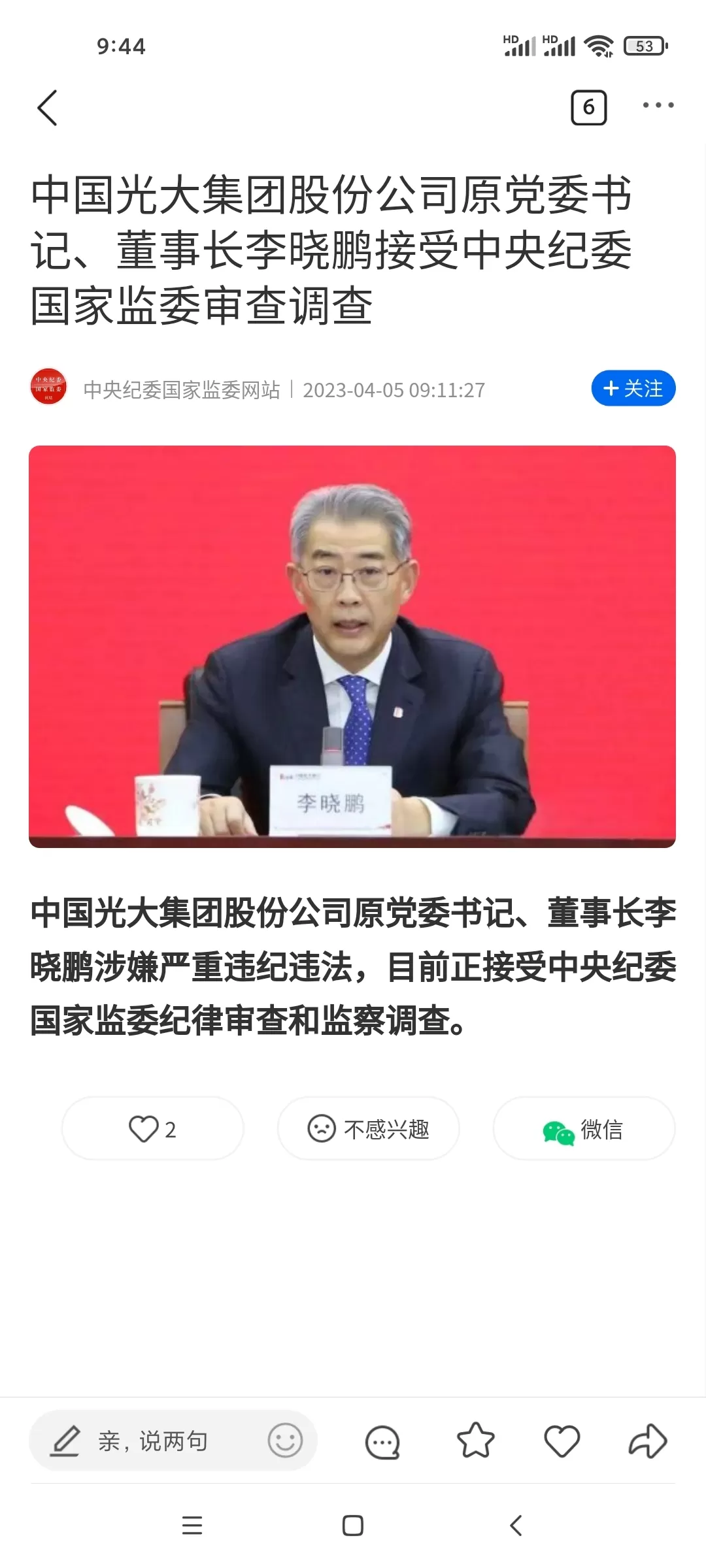Open the 中央纪委国家监委网站 publisher avatar
The height and width of the screenshot is (1568, 706).
[x=48, y=387]
